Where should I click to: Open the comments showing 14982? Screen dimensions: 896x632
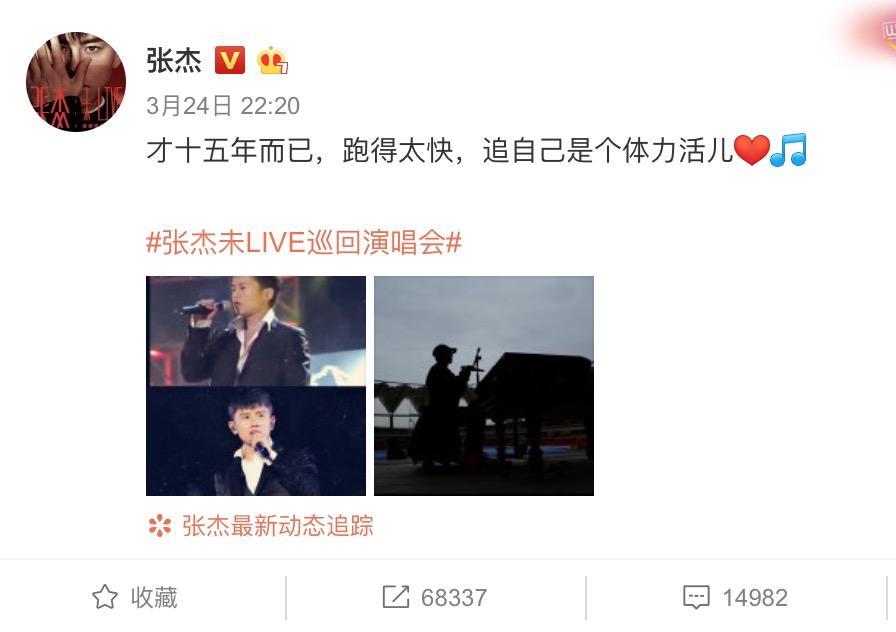click(735, 598)
